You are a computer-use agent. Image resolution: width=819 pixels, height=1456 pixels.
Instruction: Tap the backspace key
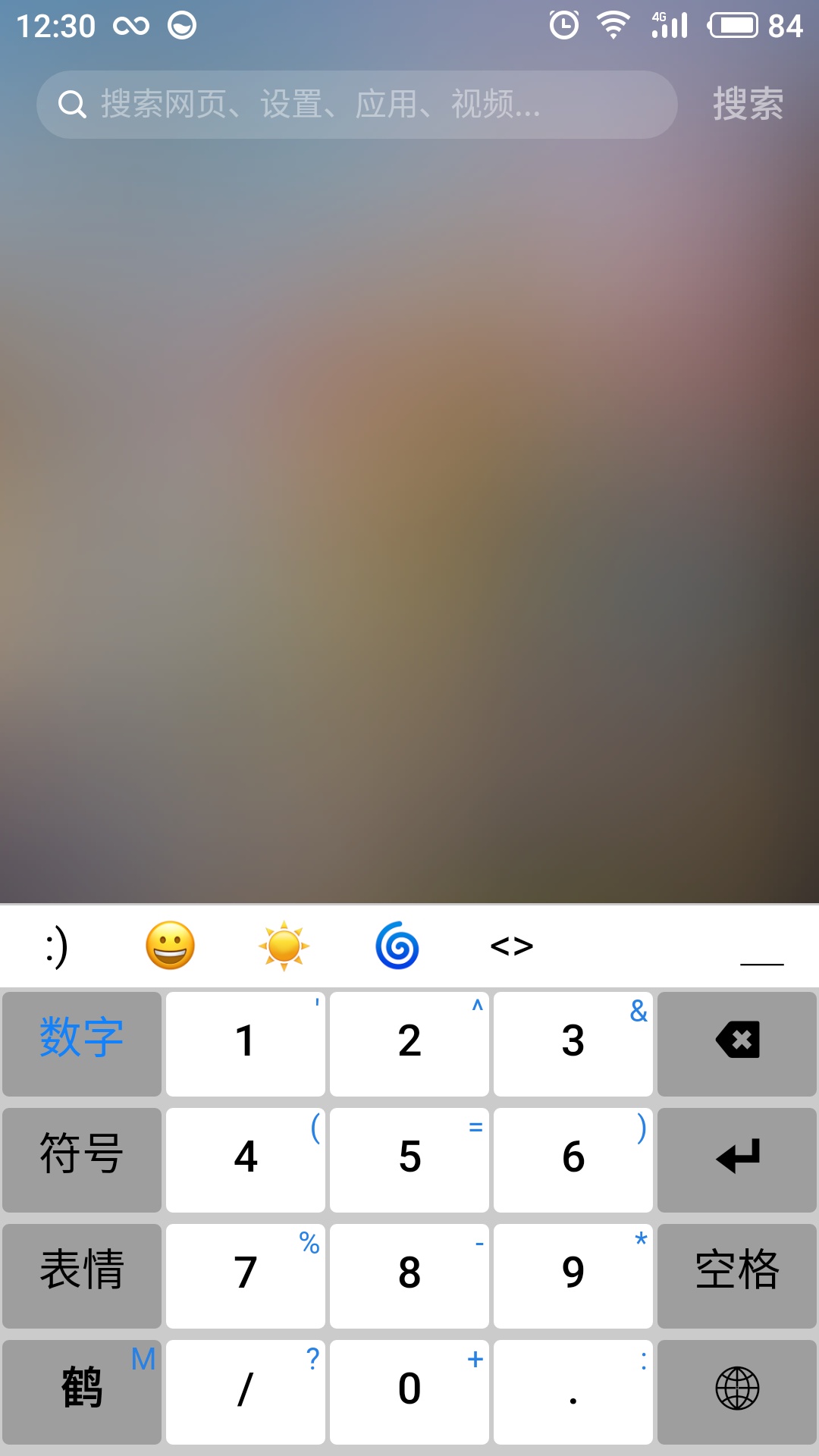[x=737, y=1043]
